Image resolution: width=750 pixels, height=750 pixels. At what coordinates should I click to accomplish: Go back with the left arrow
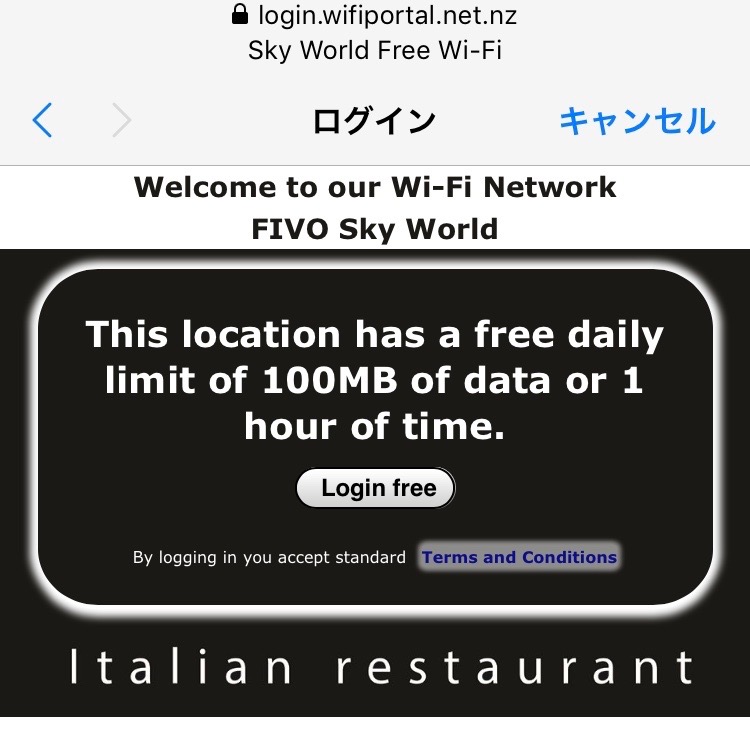click(x=42, y=121)
